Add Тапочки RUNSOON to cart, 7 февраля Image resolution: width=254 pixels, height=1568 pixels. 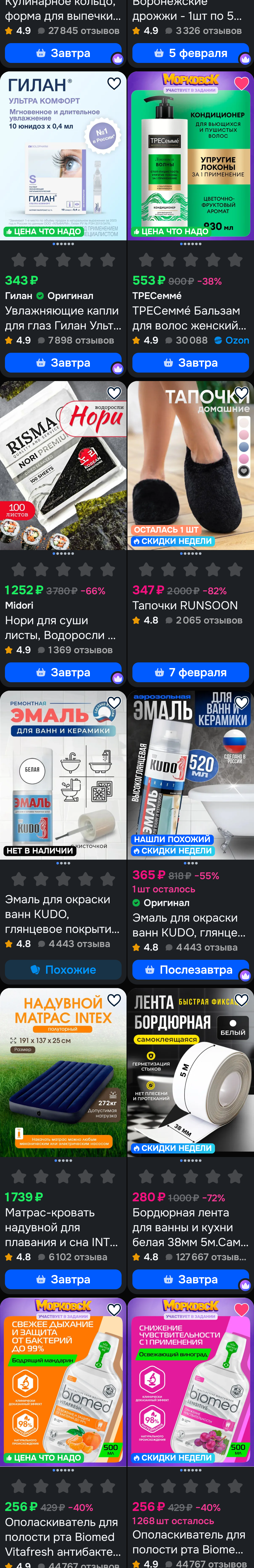click(190, 672)
